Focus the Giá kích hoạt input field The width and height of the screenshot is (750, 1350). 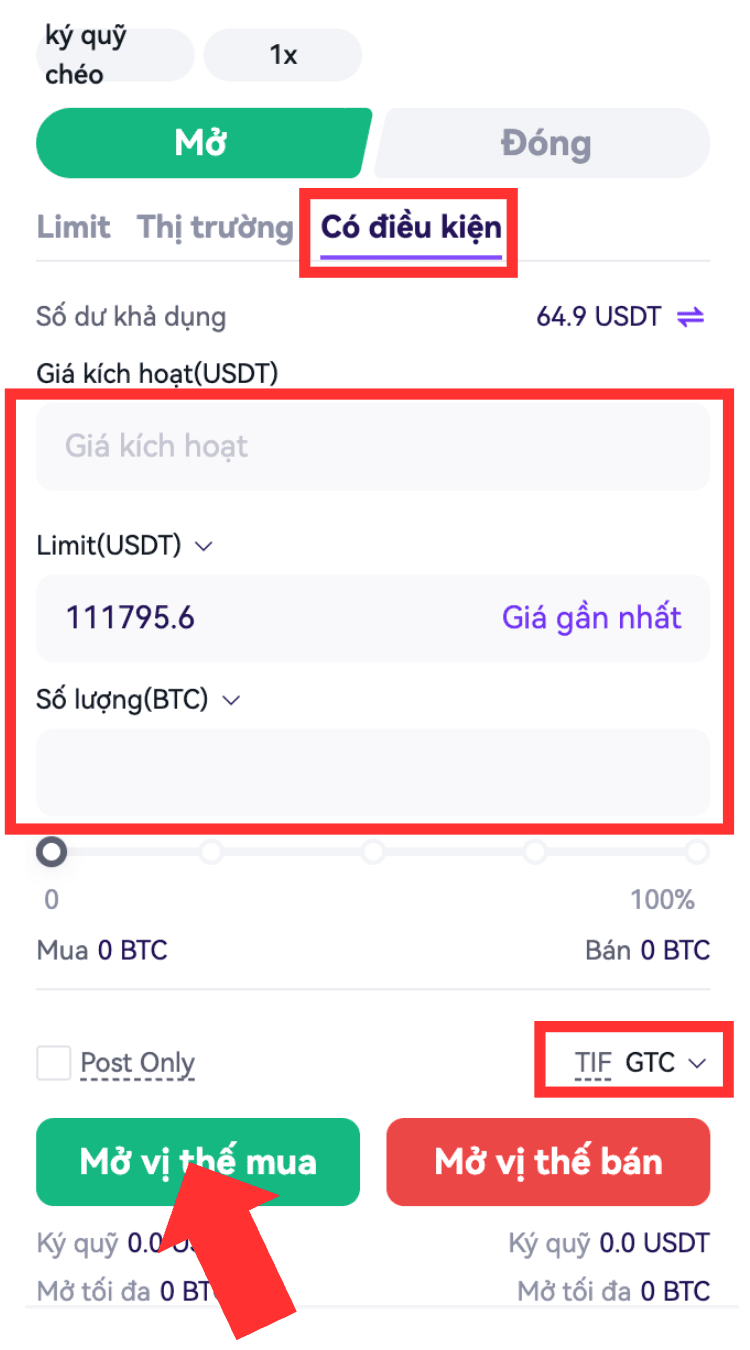[x=372, y=446]
